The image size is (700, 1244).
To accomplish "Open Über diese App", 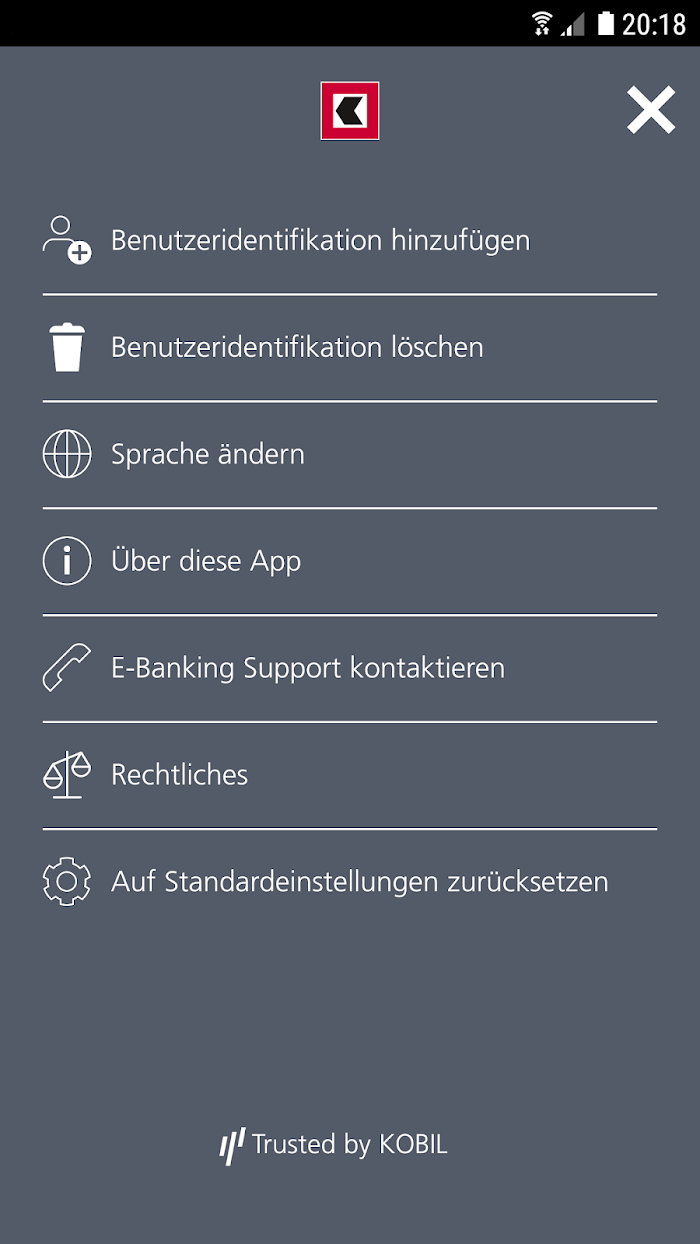I will pos(350,562).
